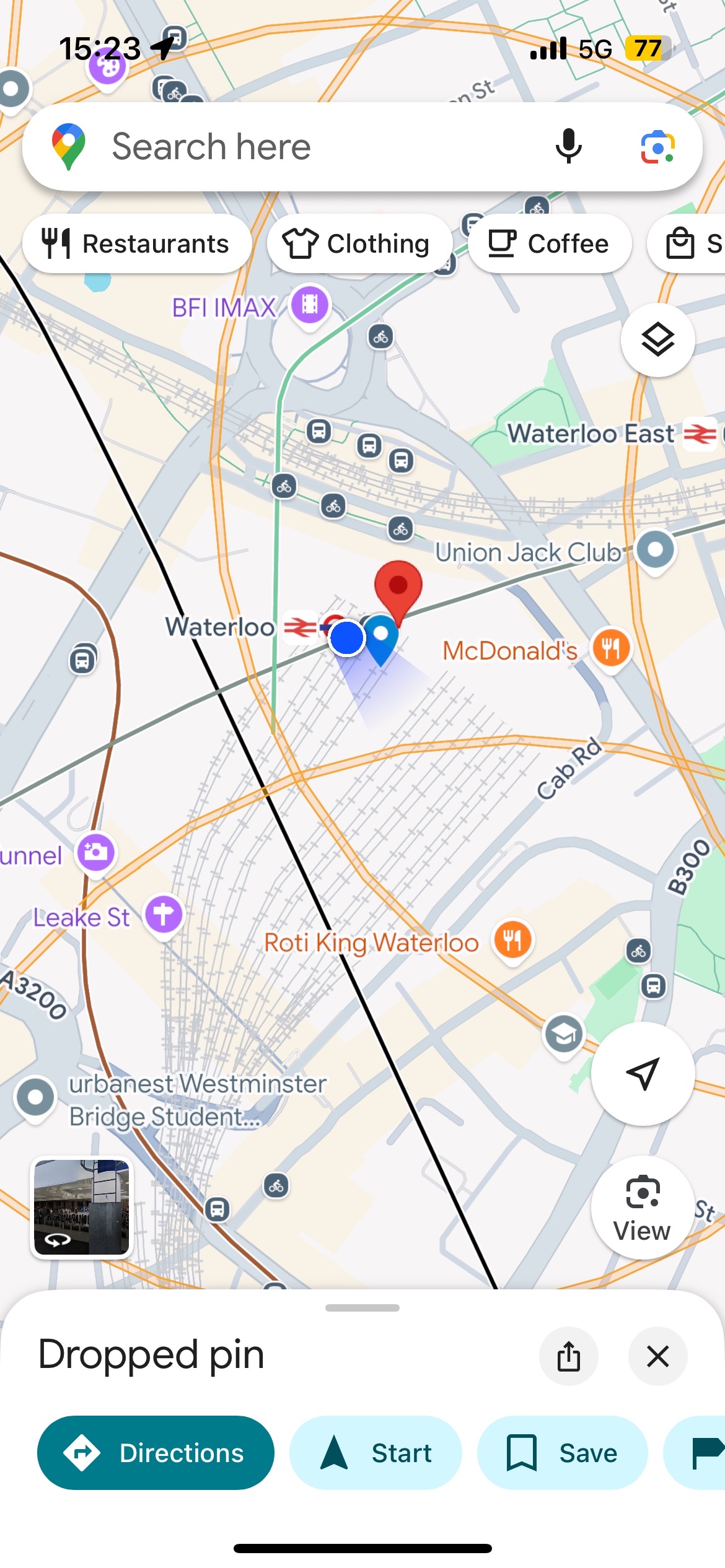The height and width of the screenshot is (1568, 725).
Task: Open Live View camera button
Action: pos(643,1207)
